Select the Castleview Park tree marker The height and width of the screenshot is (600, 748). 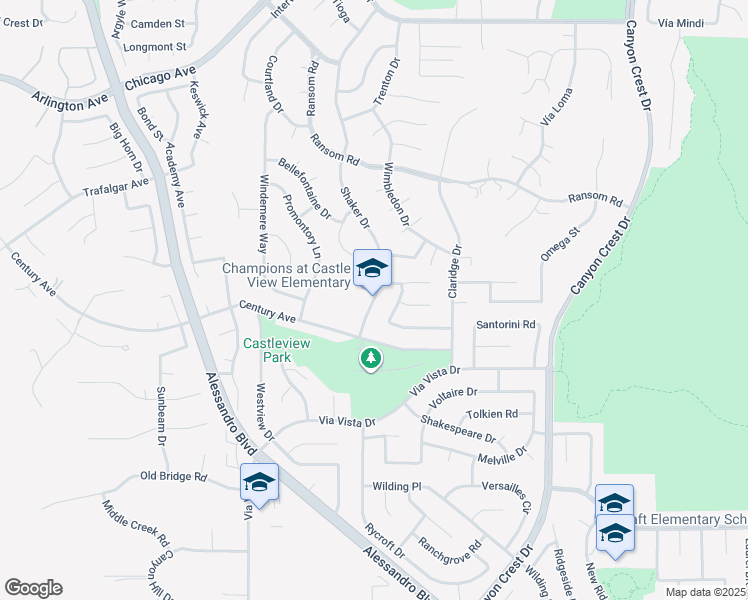[x=371, y=358]
